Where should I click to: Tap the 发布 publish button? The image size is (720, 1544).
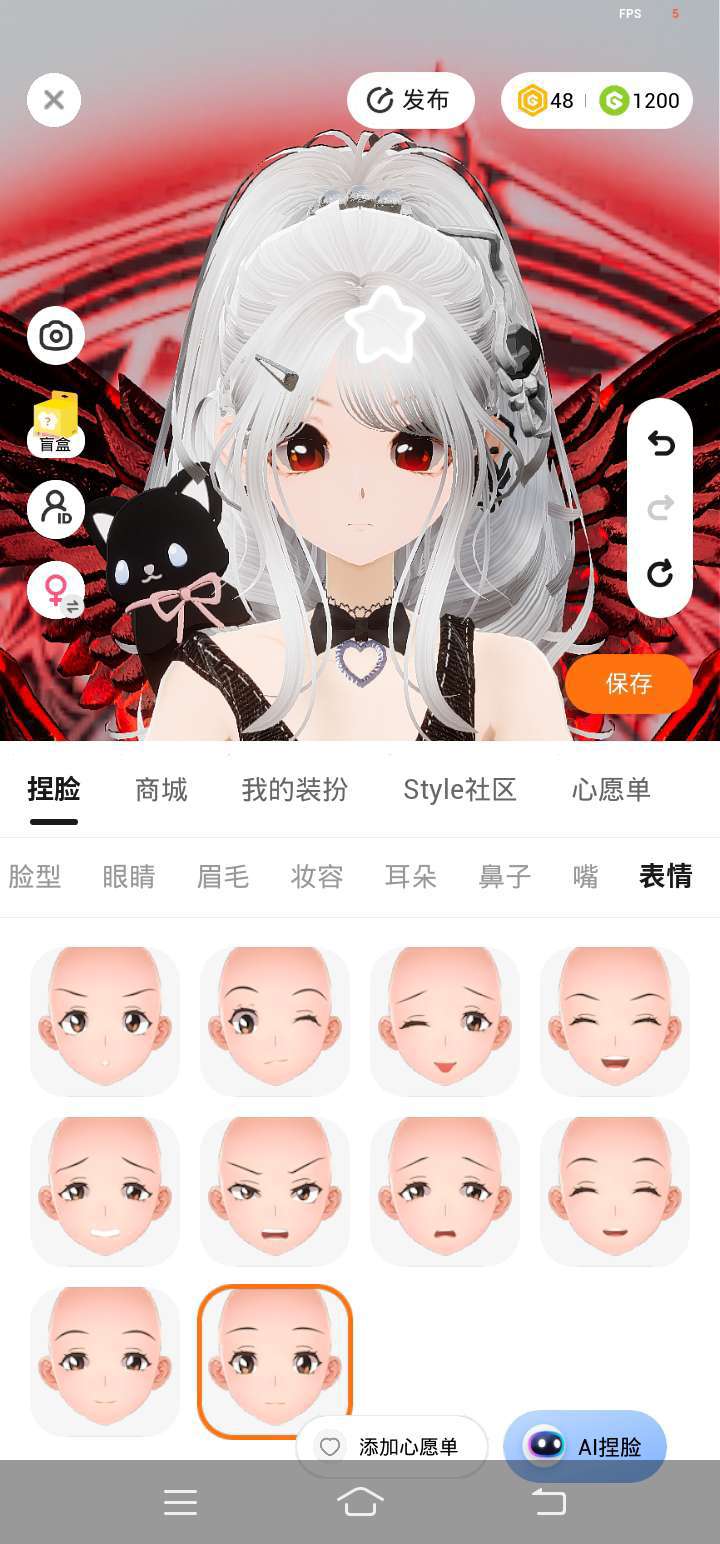(x=410, y=100)
